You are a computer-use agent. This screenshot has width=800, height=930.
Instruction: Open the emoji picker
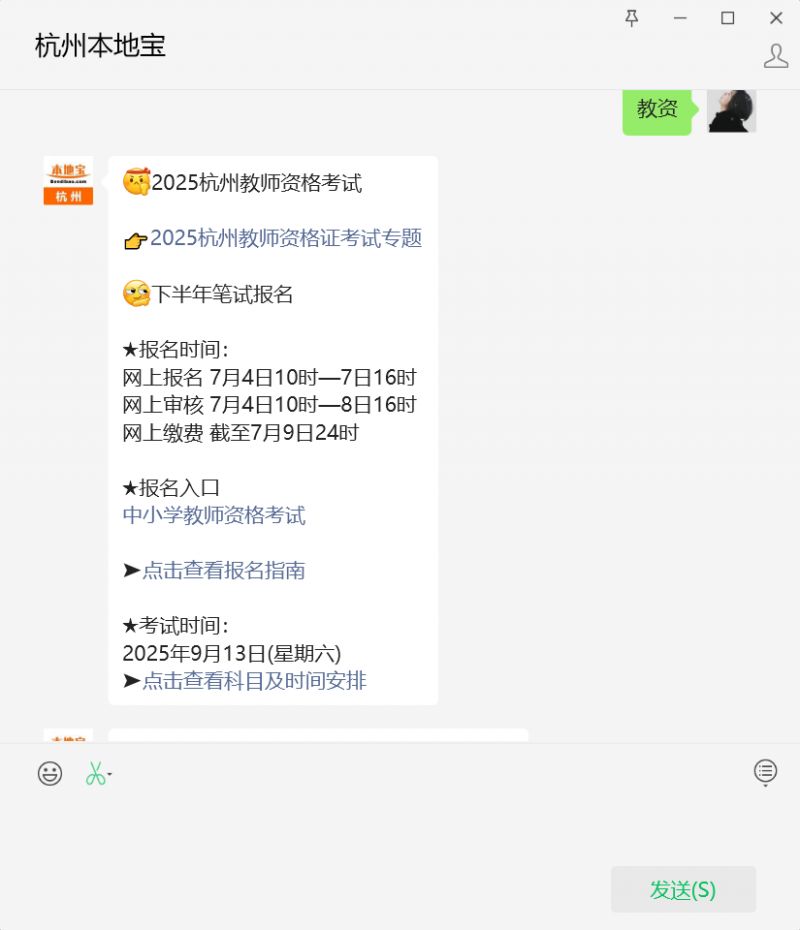50,773
